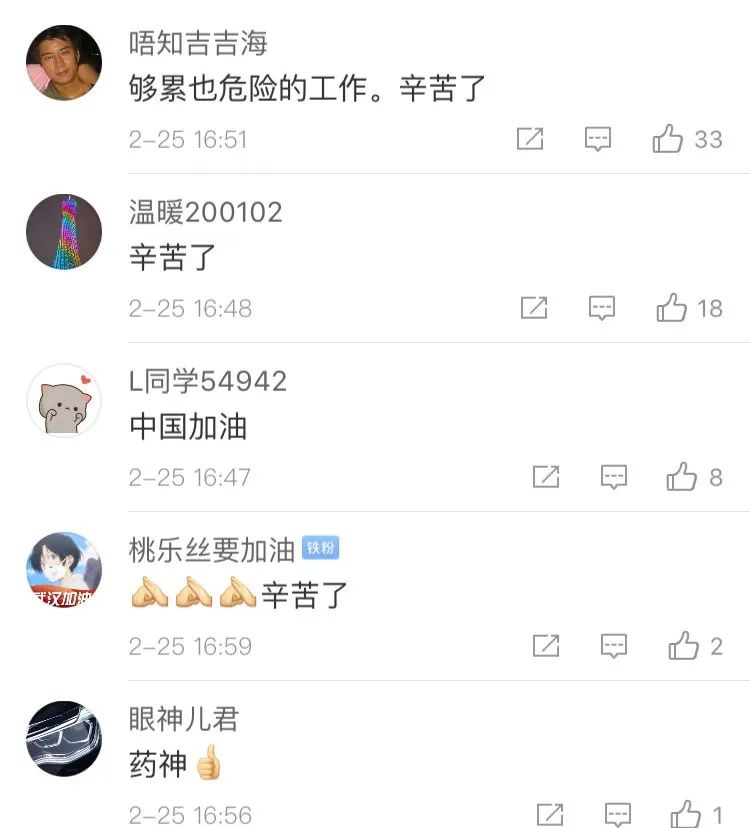Like 温暖200102's comment
Screen dimensions: 750x828
click(x=672, y=308)
